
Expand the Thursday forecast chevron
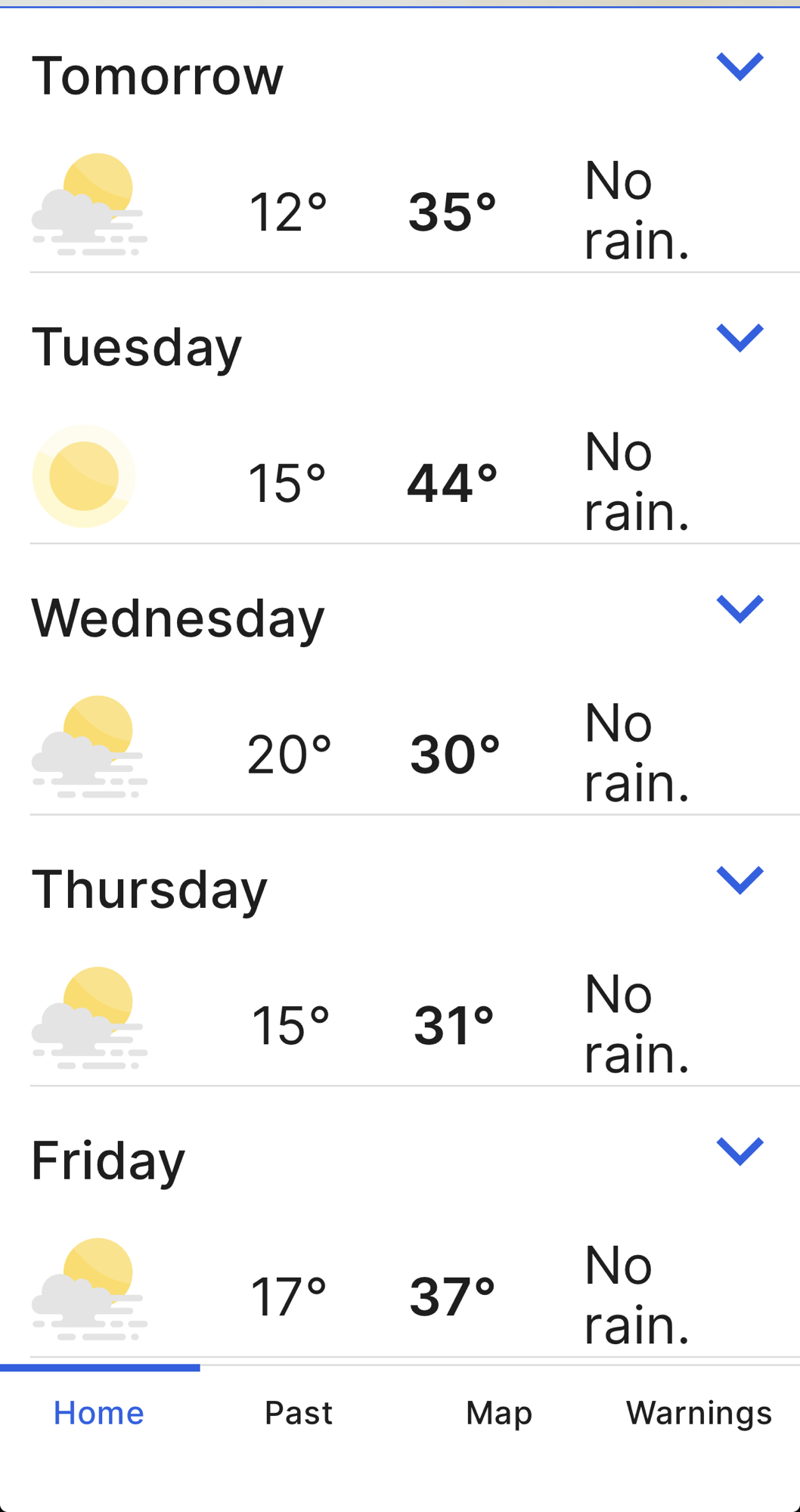[740, 880]
